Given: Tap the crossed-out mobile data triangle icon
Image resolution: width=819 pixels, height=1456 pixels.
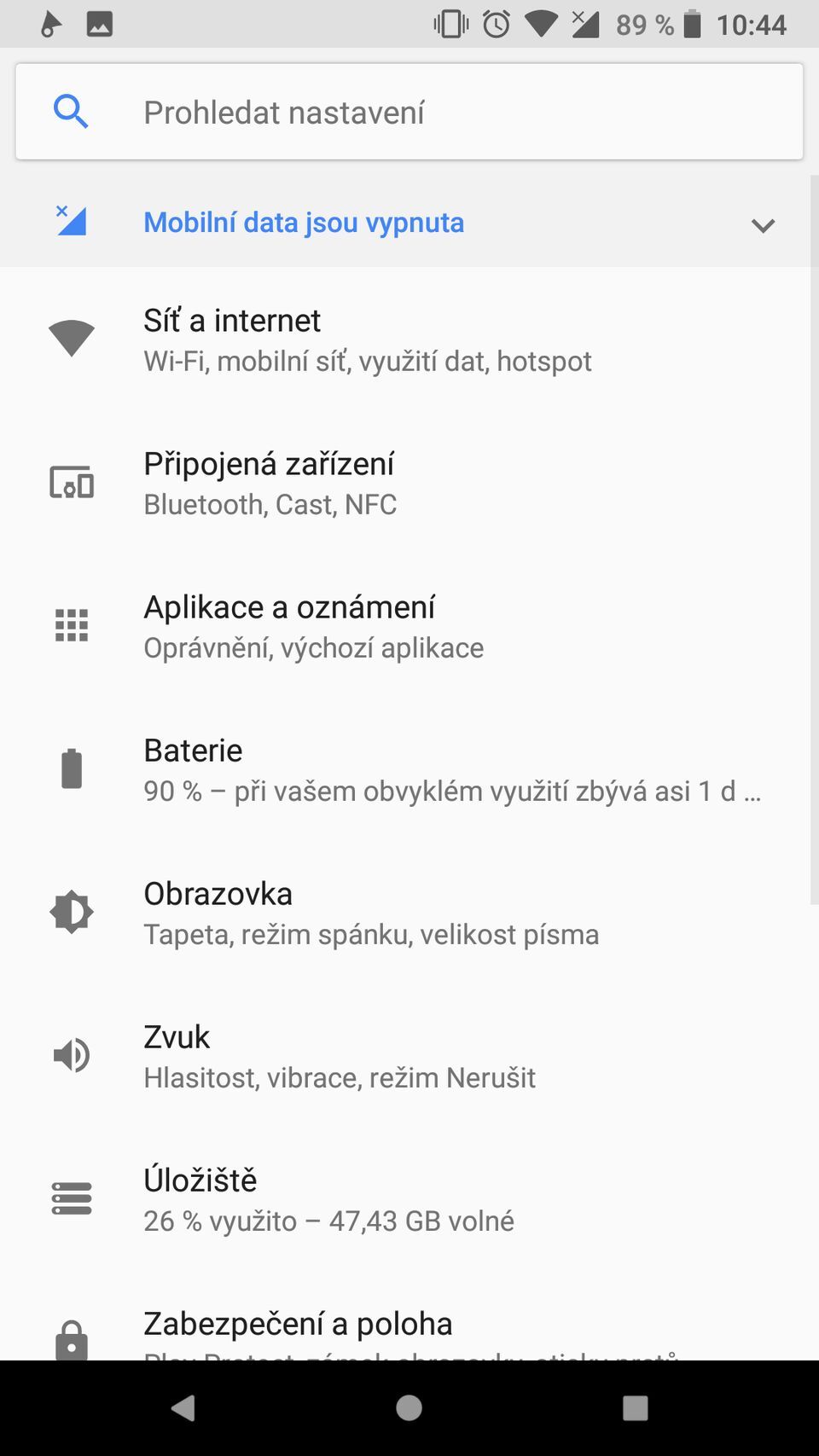Looking at the screenshot, I should tap(70, 222).
